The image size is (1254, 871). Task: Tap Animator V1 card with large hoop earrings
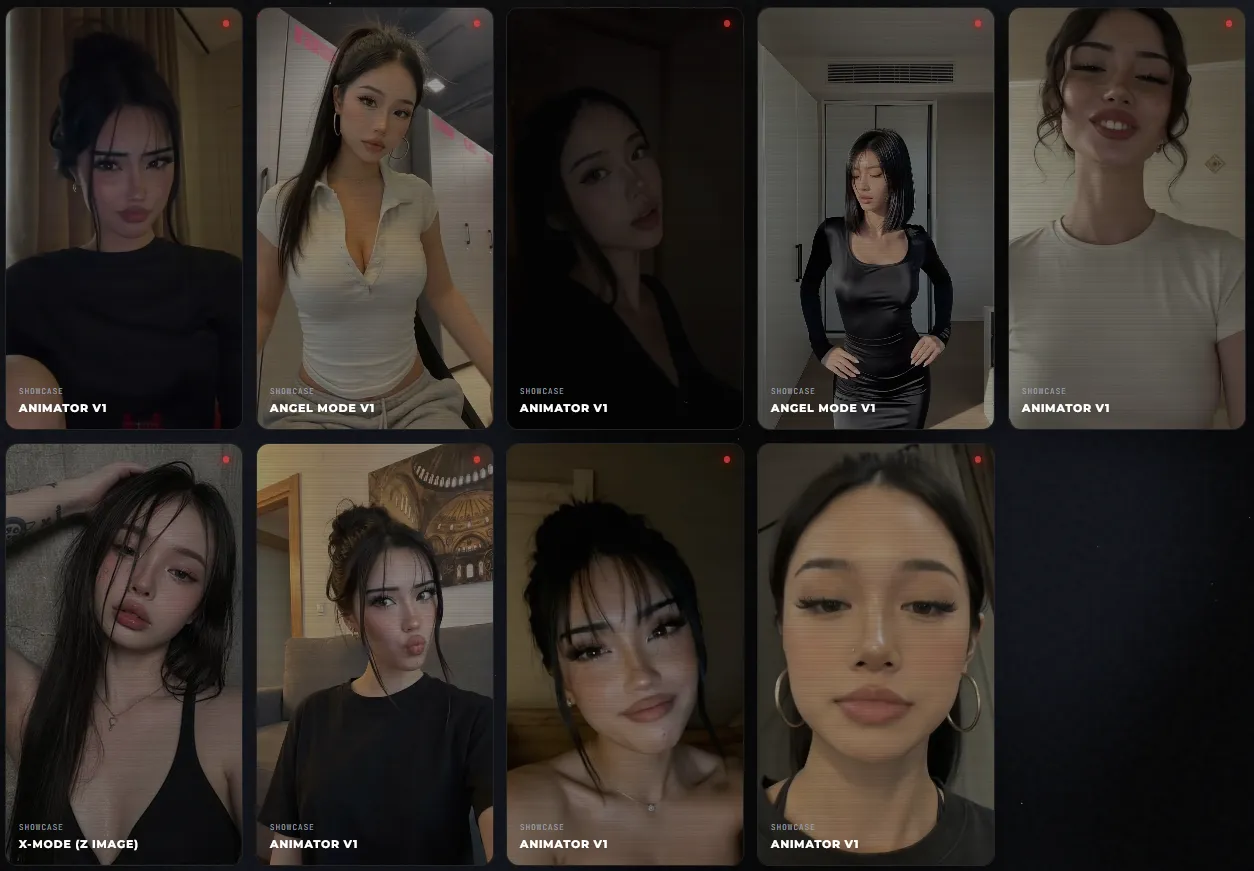(x=876, y=654)
